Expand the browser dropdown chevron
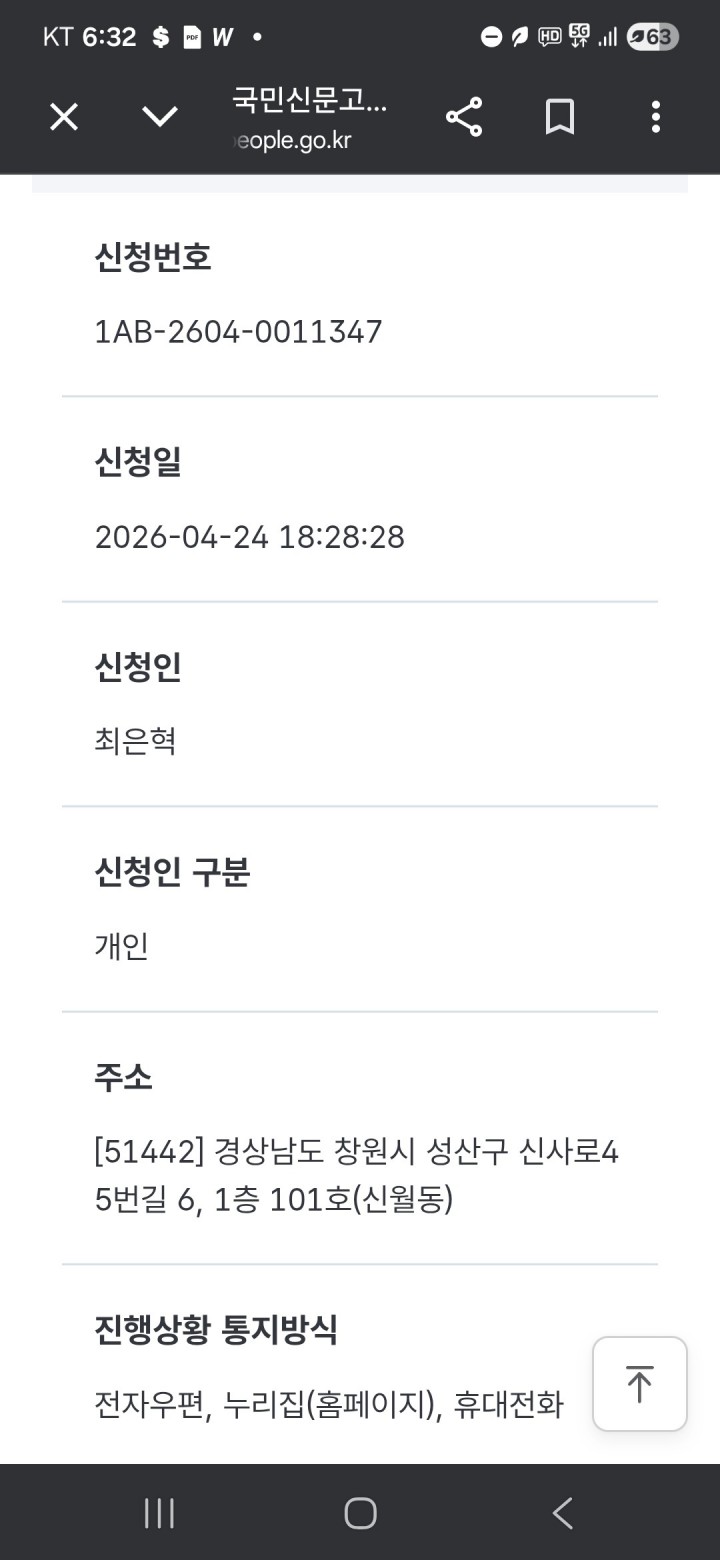Screen dimensions: 720x1560 [160, 118]
